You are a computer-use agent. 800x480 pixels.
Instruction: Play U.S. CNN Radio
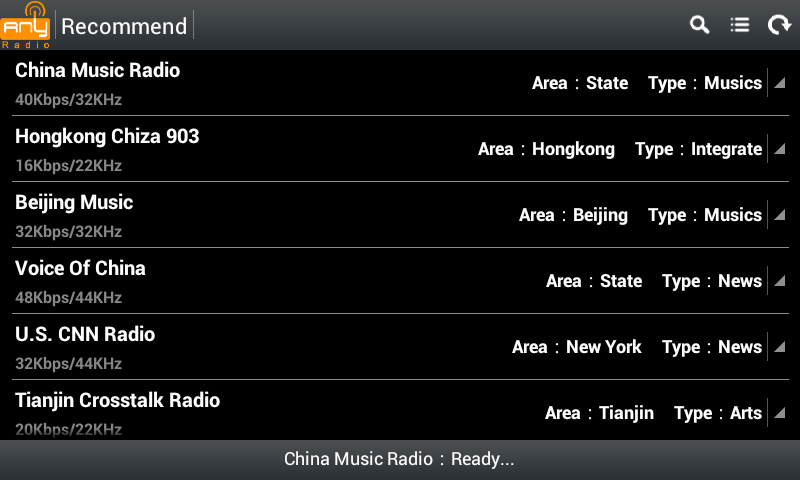[x=85, y=335]
